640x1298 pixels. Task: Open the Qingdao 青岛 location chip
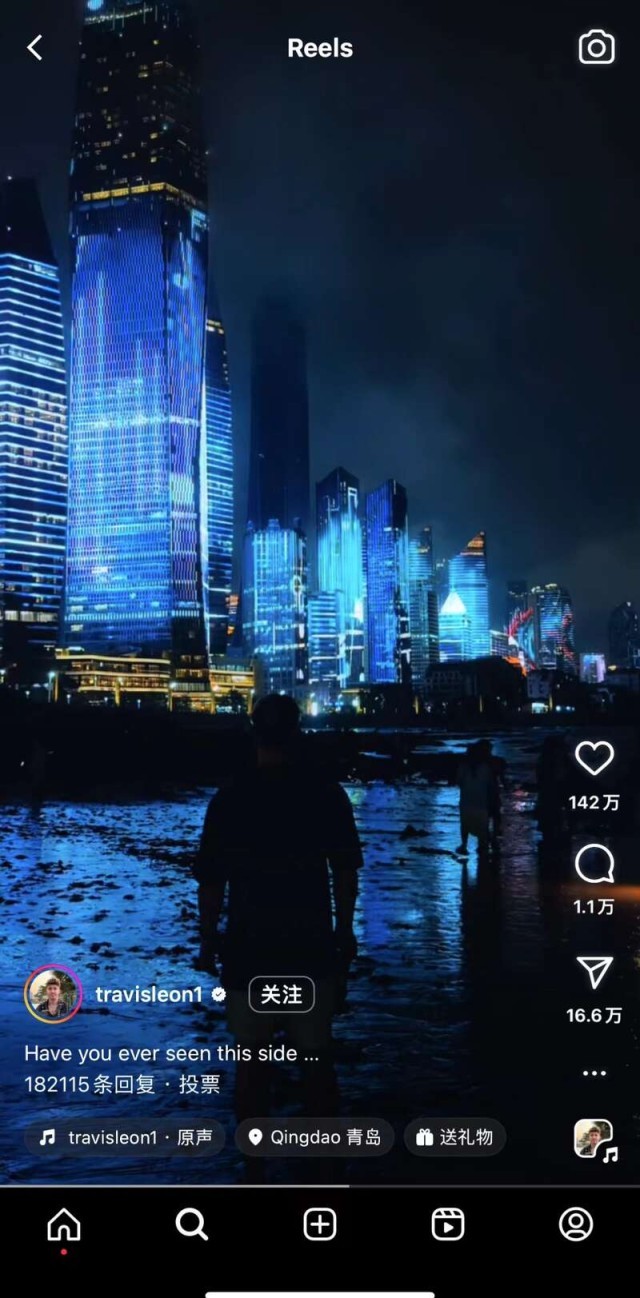[314, 1137]
